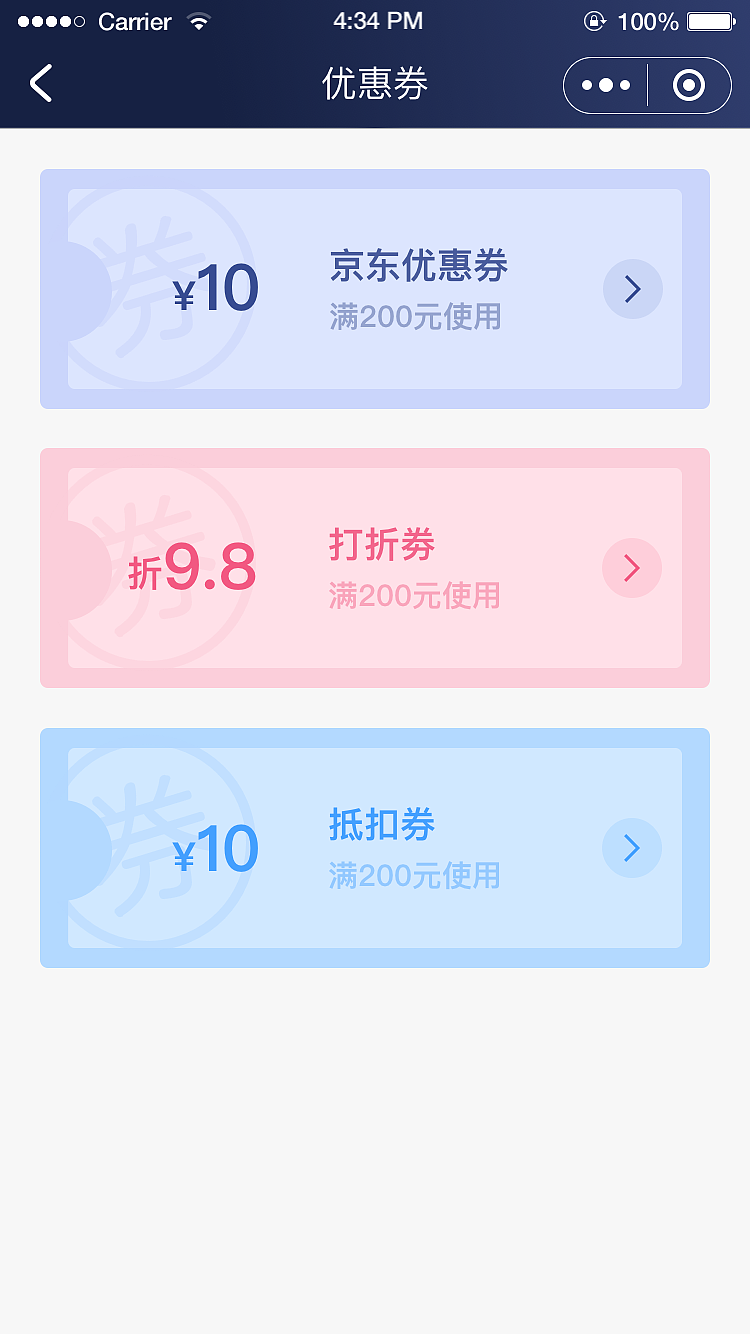Expand the 抵扣券 coupon via its chevron
Image resolution: width=750 pixels, height=1334 pixels.
pyautogui.click(x=631, y=848)
